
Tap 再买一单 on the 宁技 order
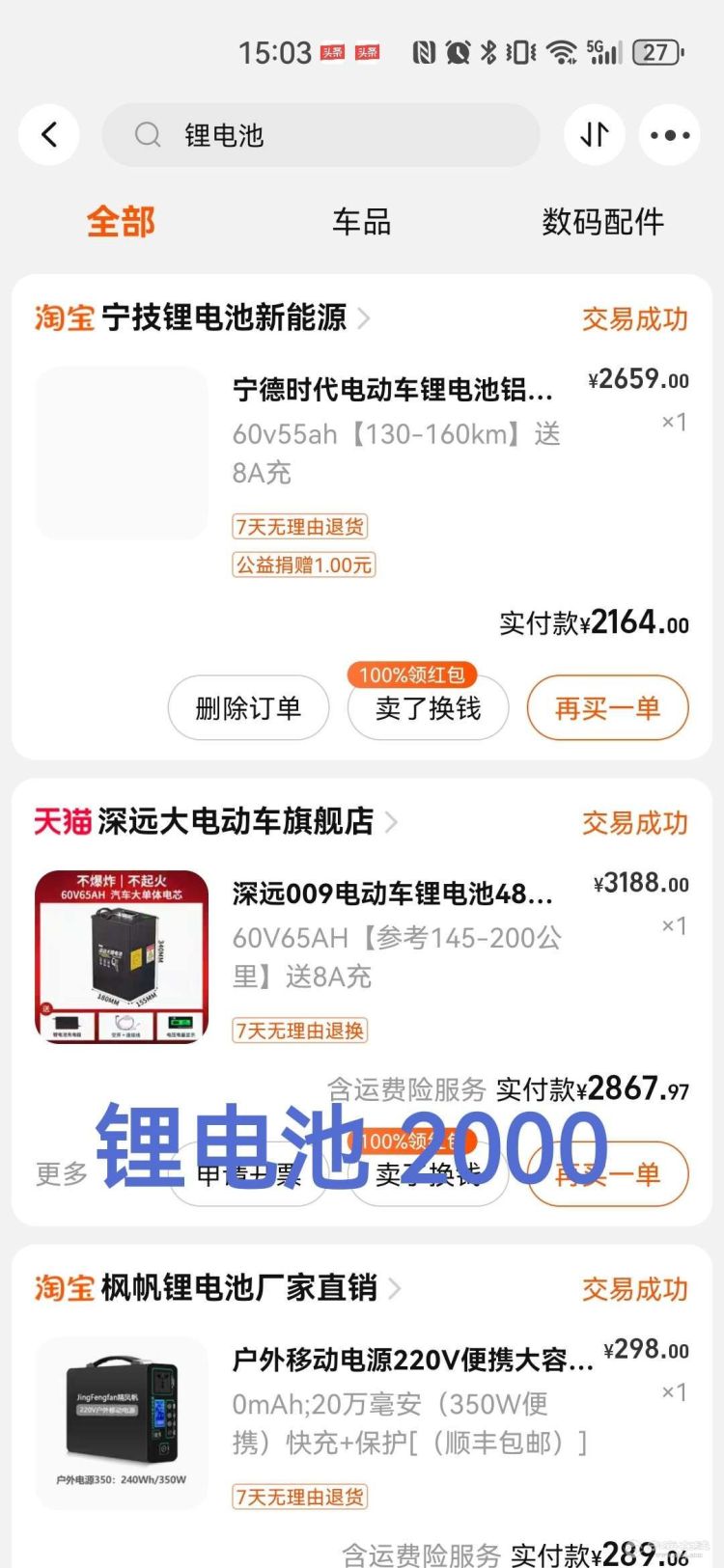[607, 708]
